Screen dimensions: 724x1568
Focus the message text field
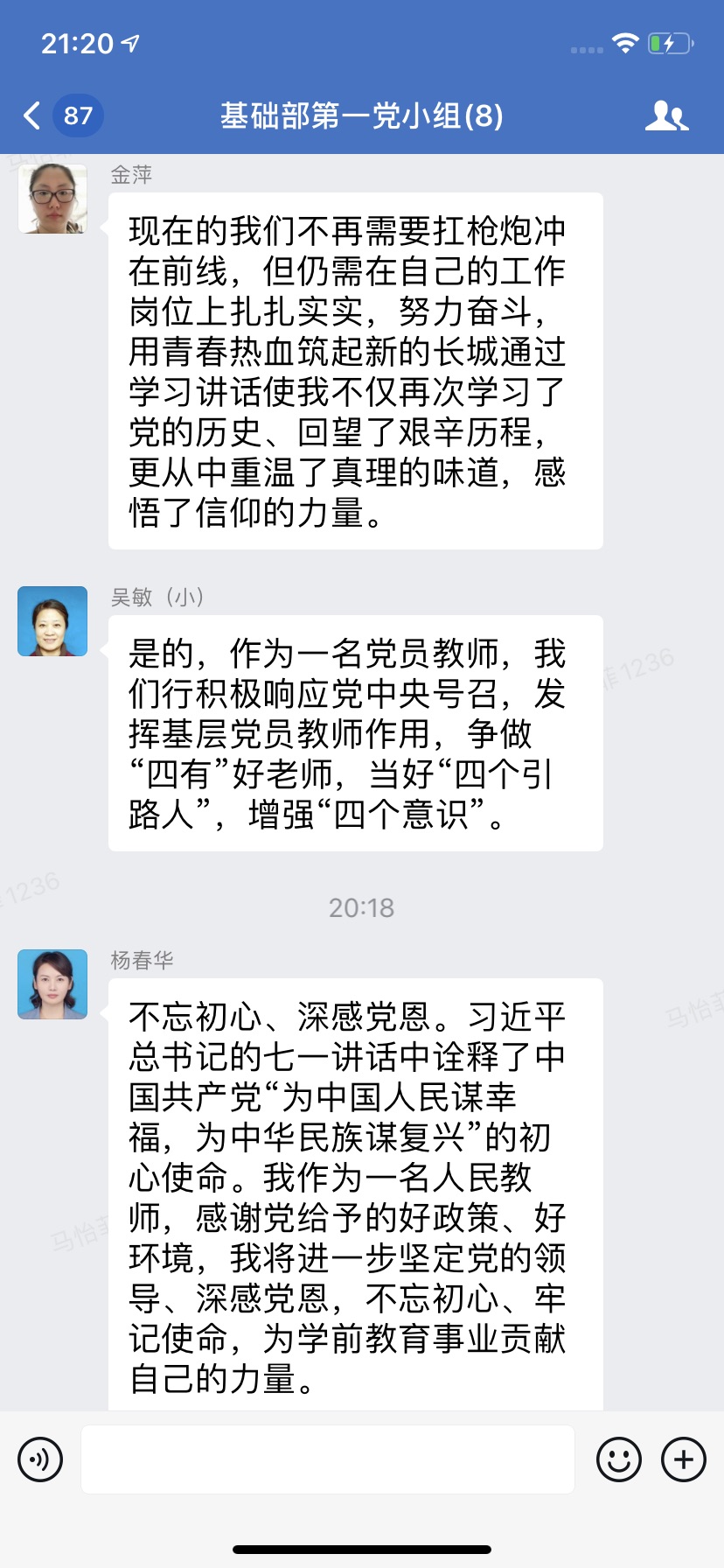(328, 1459)
